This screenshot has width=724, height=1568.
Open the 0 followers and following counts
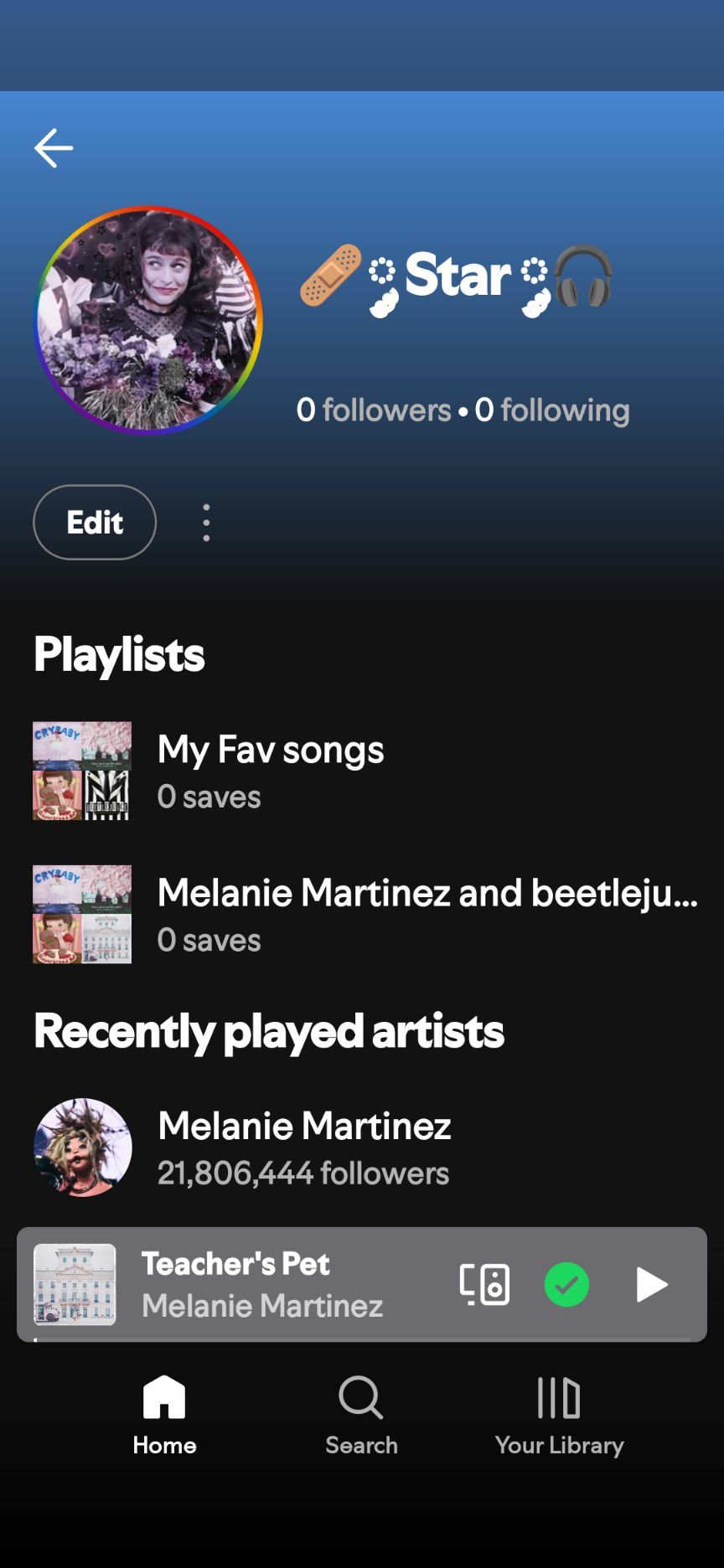click(463, 410)
